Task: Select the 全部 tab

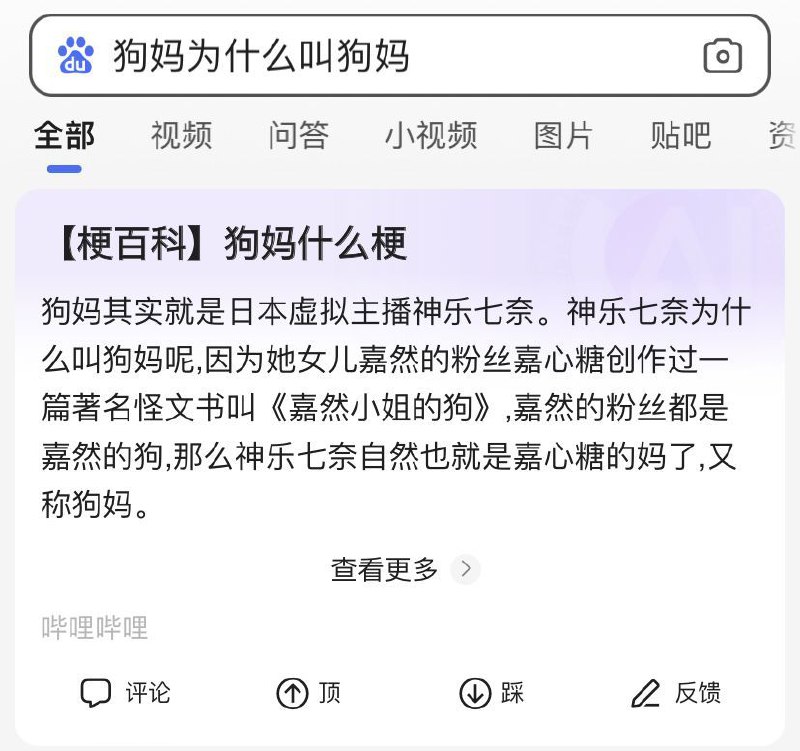Action: (64, 135)
